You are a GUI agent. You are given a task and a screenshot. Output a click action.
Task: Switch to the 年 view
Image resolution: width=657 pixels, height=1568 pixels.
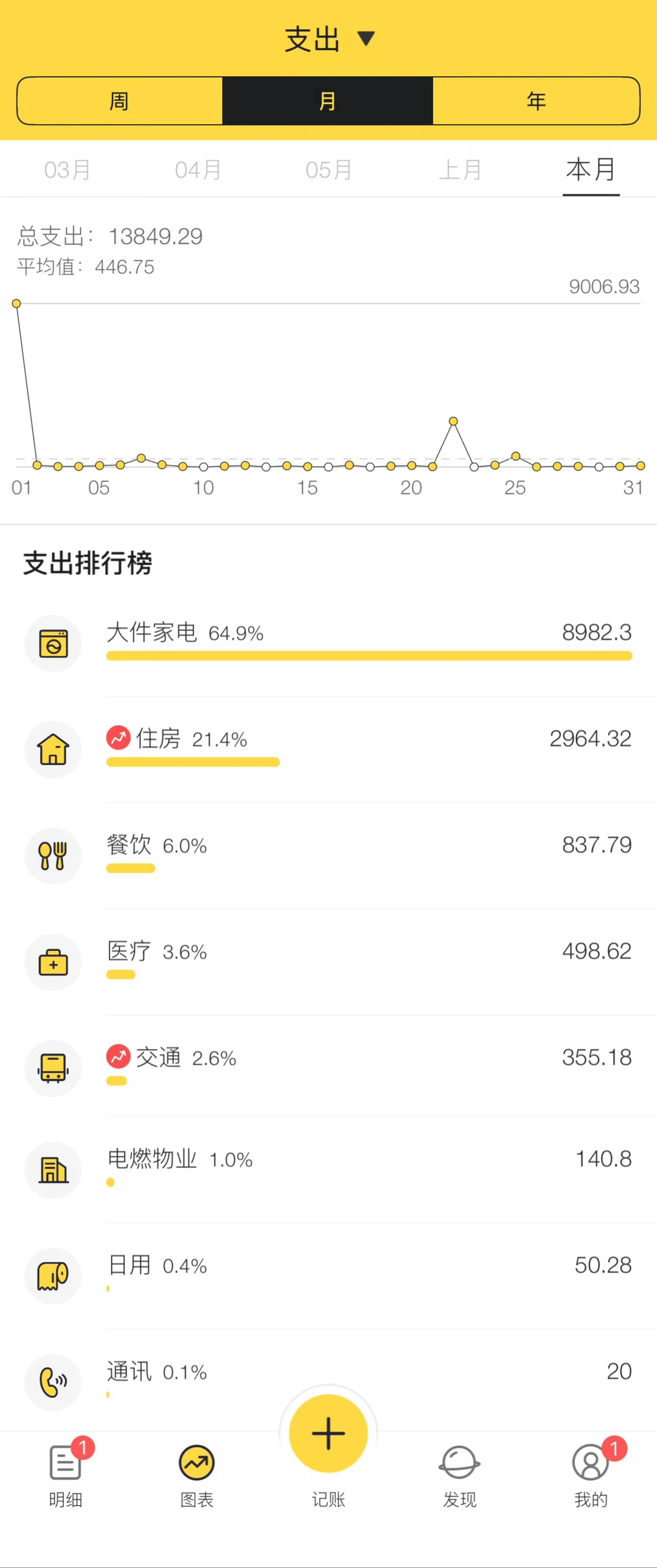coord(536,100)
